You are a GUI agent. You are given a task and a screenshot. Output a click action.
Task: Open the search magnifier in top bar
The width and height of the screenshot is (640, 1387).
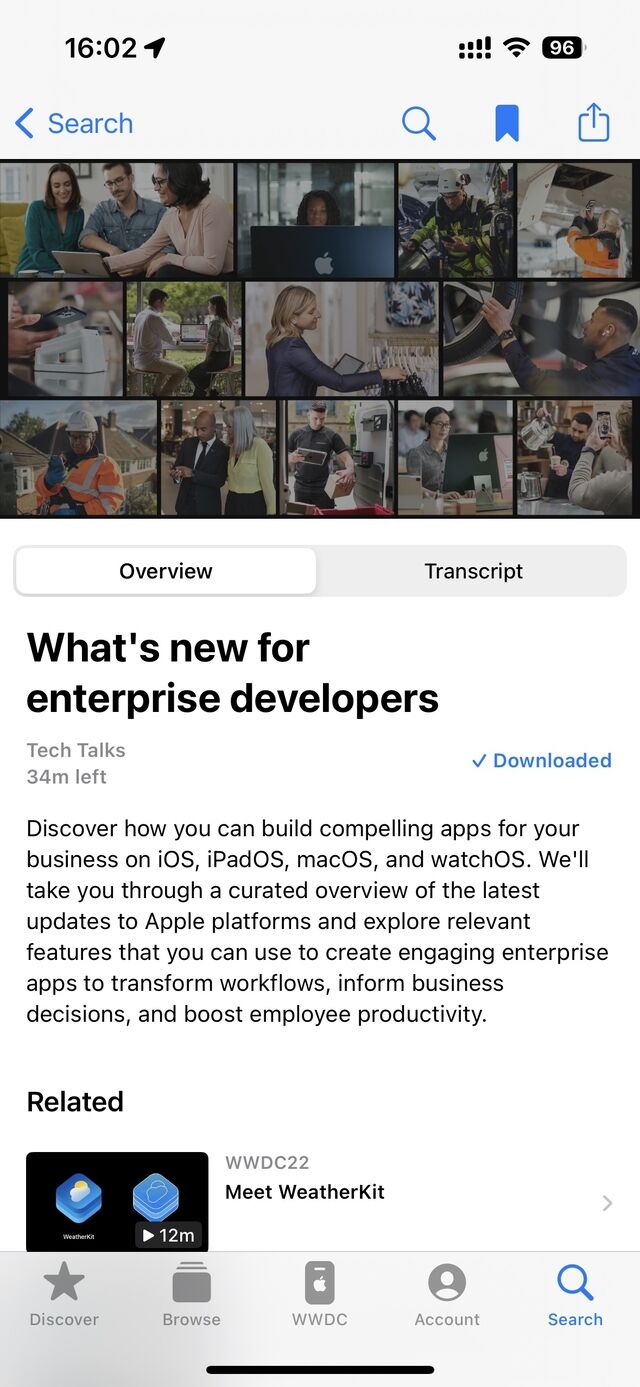point(418,124)
